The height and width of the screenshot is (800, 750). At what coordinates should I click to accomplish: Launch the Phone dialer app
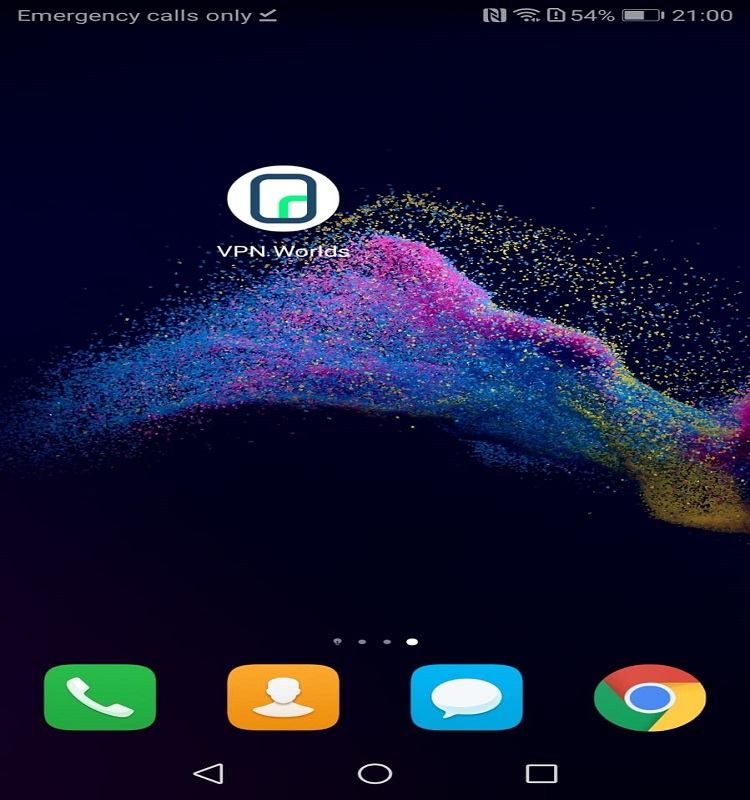(x=100, y=697)
